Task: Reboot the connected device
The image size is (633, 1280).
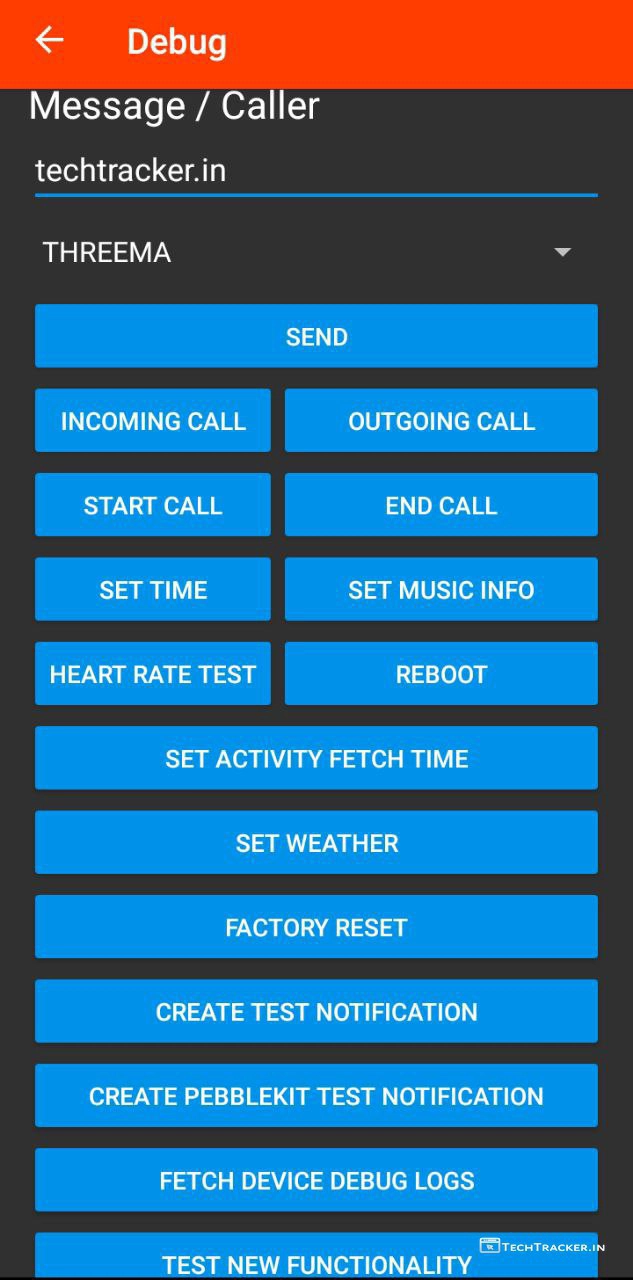Action: pyautogui.click(x=441, y=674)
